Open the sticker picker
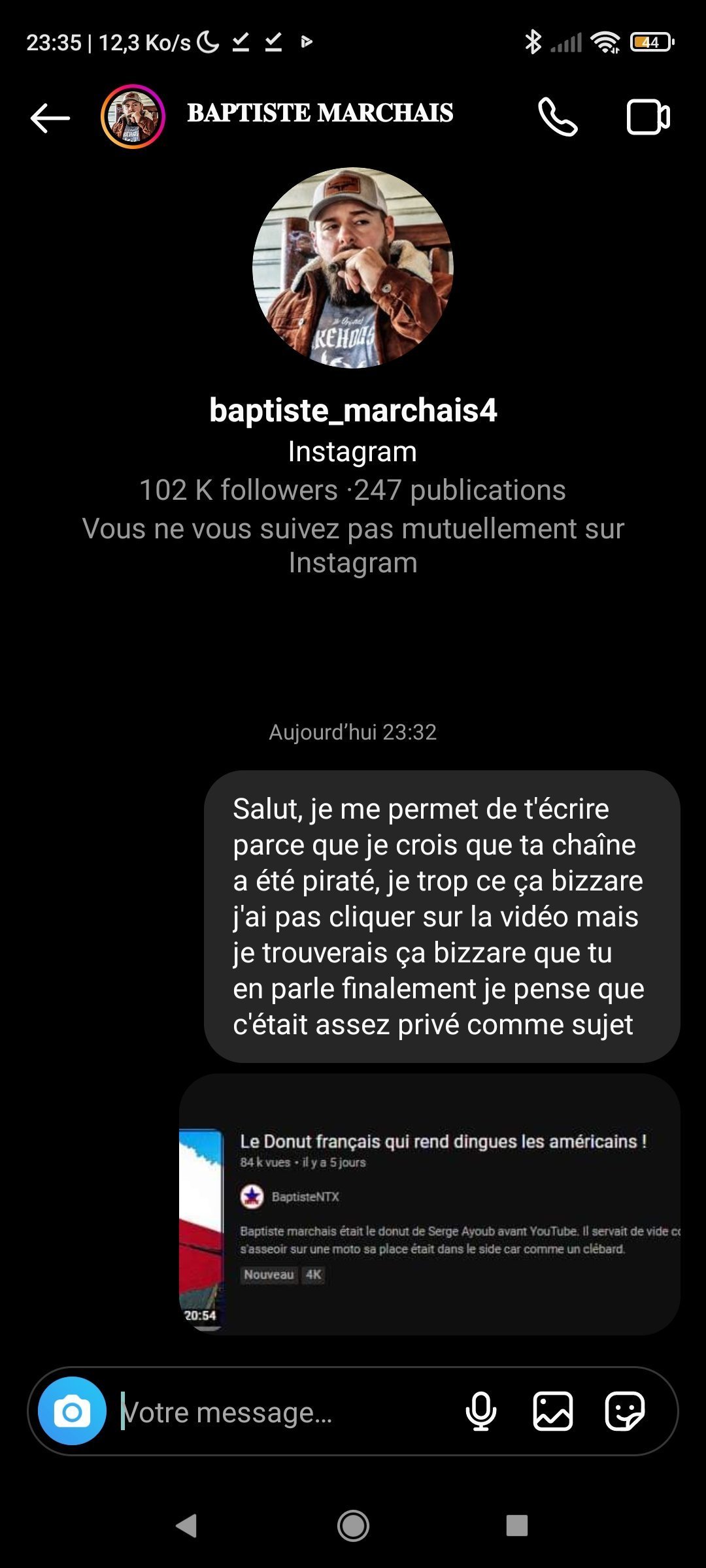The height and width of the screenshot is (1568, 706). (x=624, y=1411)
